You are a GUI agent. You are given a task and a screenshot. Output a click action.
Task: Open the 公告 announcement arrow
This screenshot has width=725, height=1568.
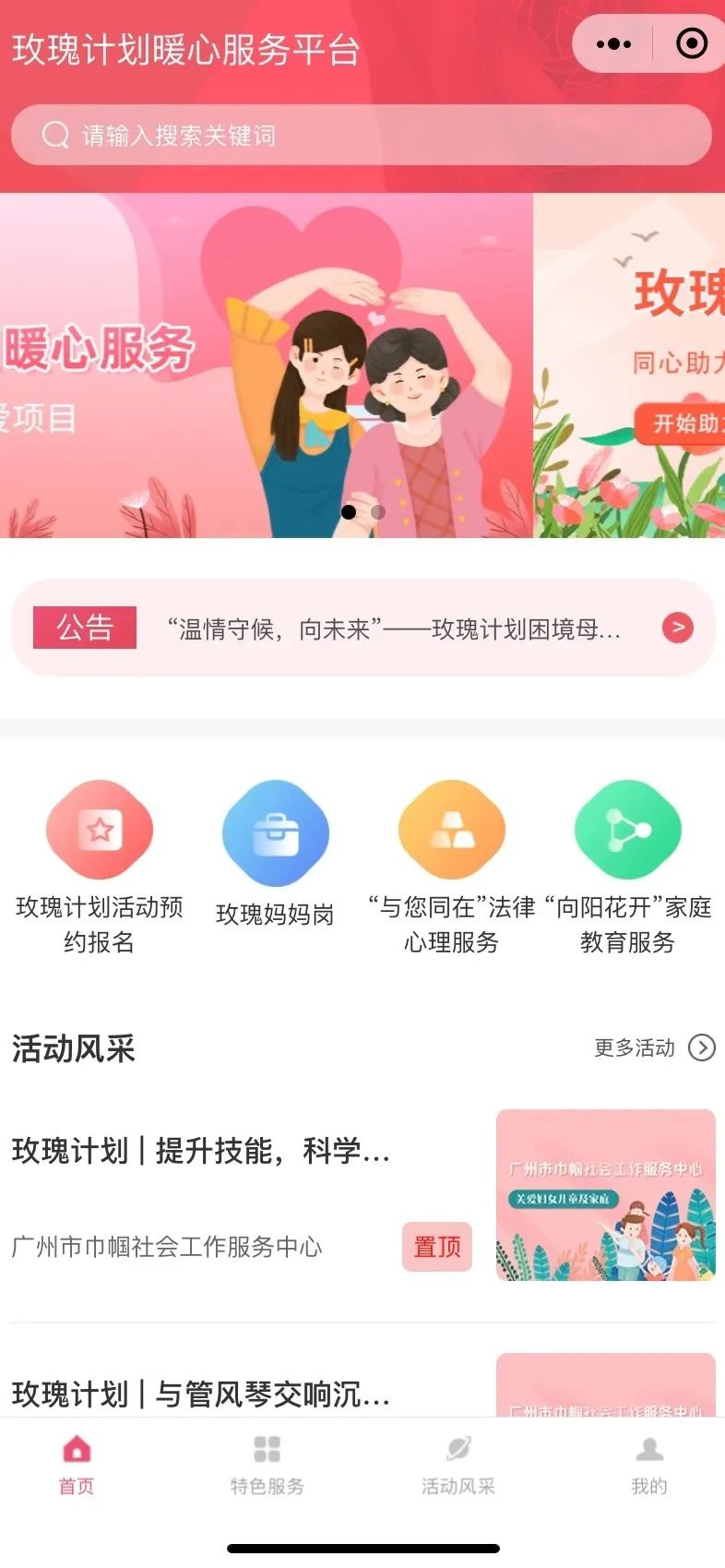click(678, 628)
